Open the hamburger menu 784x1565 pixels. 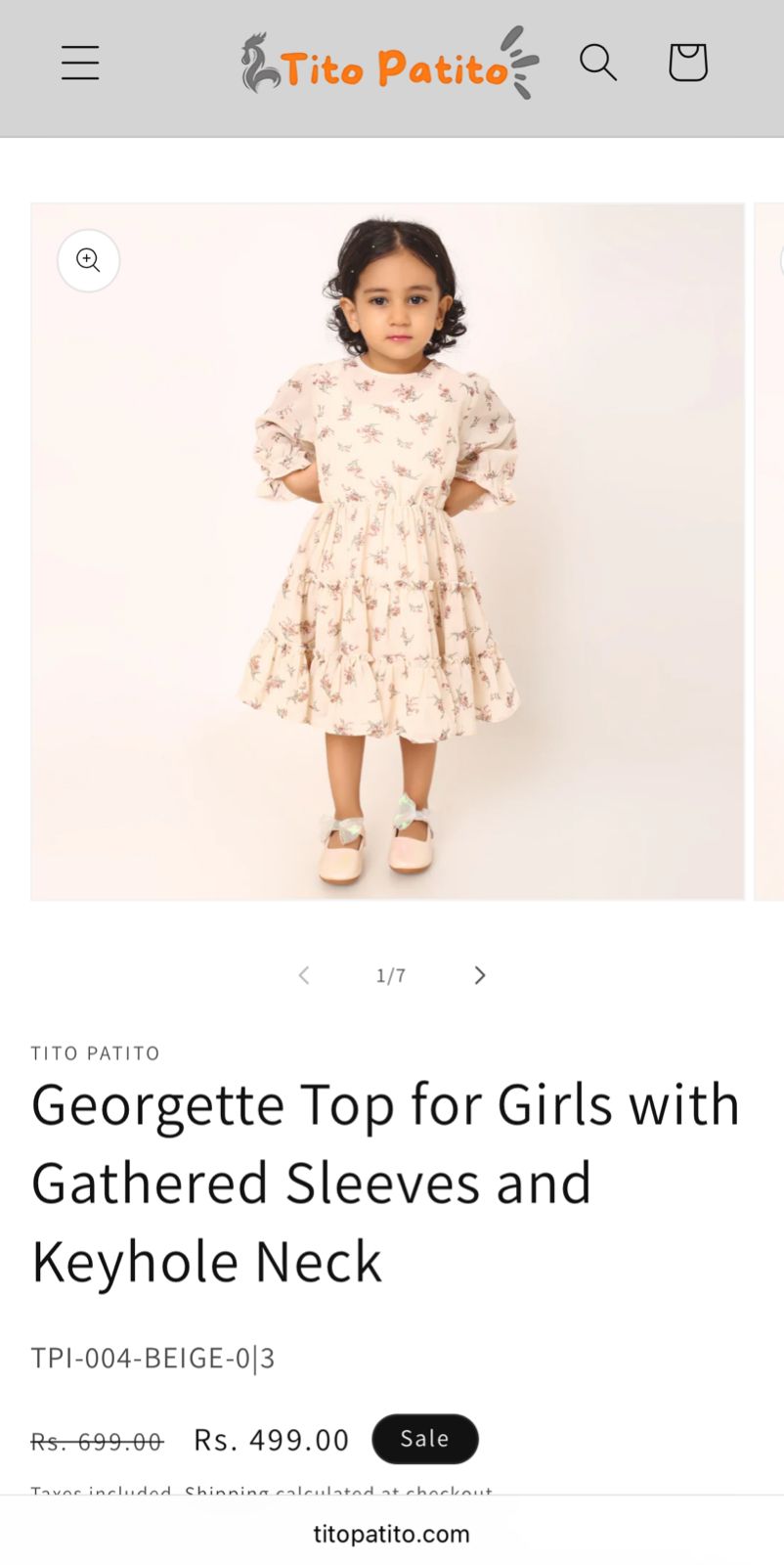coord(80,63)
